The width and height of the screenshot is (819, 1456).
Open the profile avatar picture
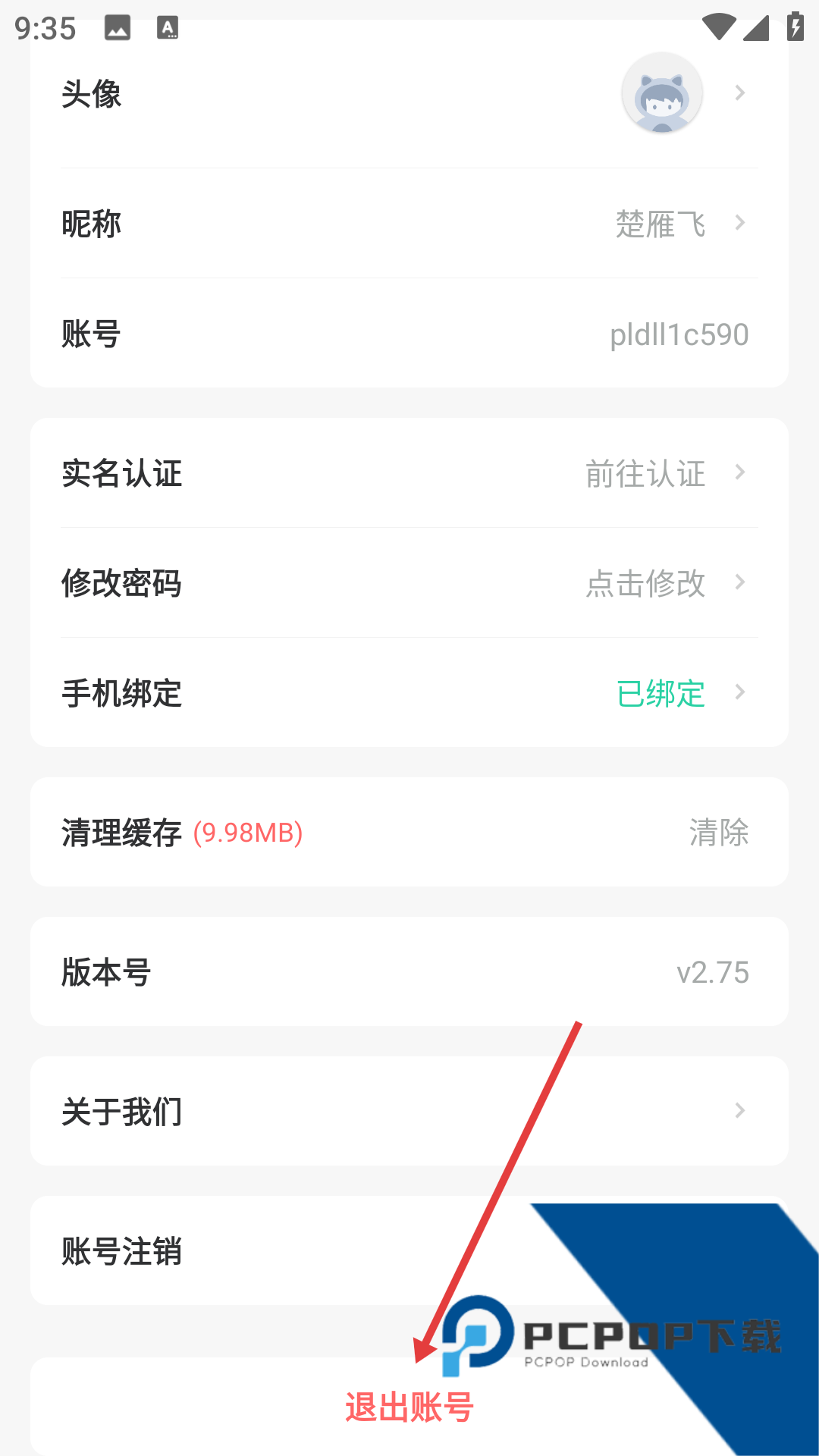click(661, 93)
